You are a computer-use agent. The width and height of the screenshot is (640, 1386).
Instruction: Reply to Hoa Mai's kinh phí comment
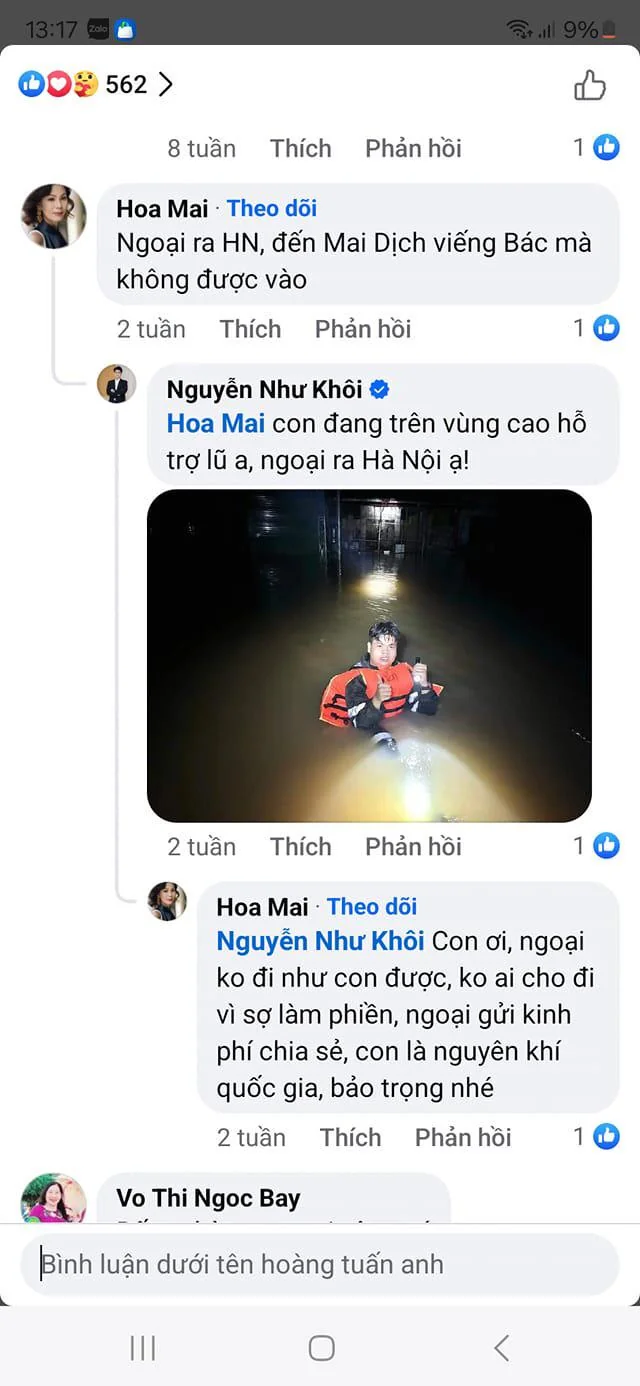point(463,1137)
